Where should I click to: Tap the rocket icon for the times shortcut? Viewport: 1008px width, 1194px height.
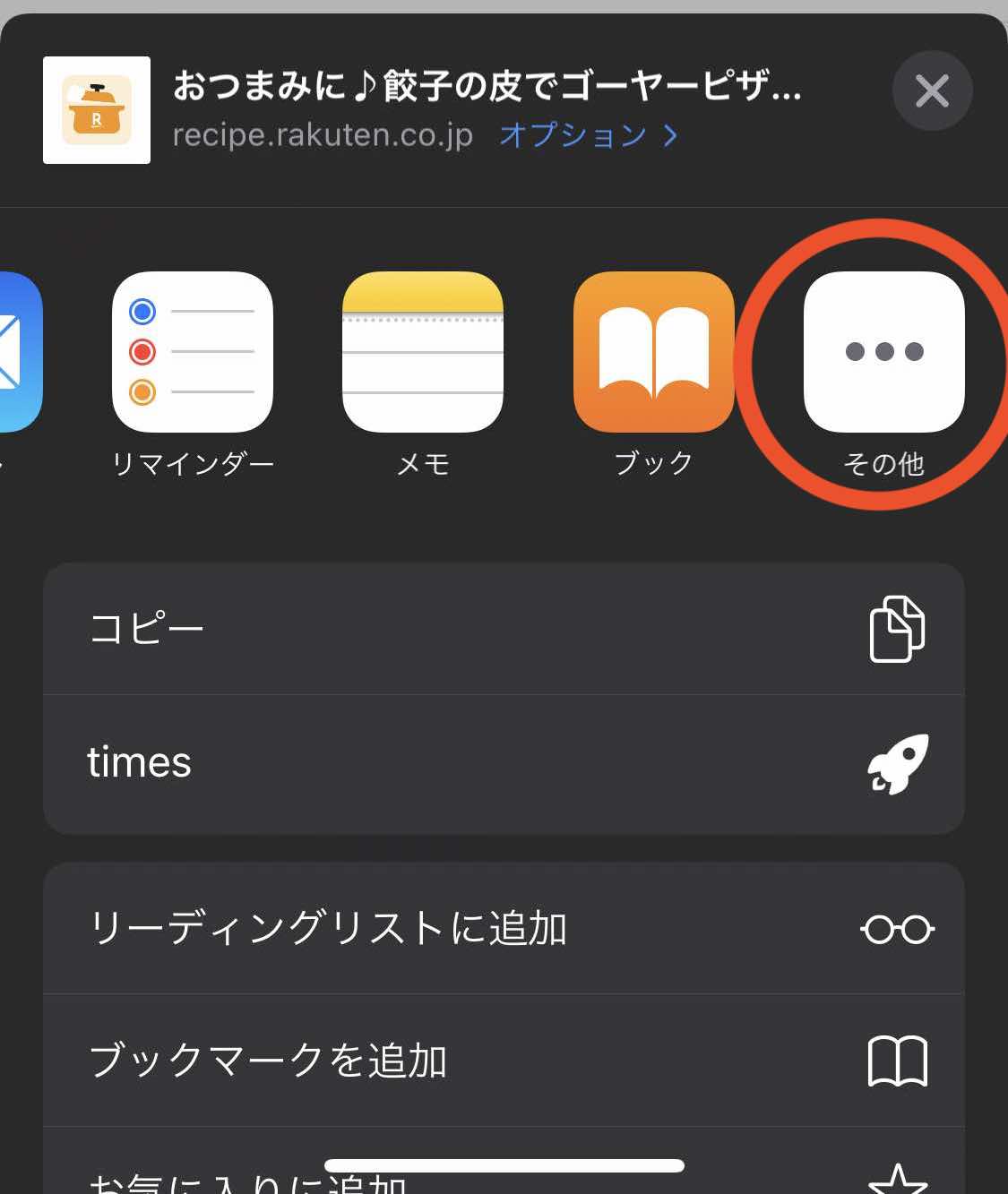point(896,763)
